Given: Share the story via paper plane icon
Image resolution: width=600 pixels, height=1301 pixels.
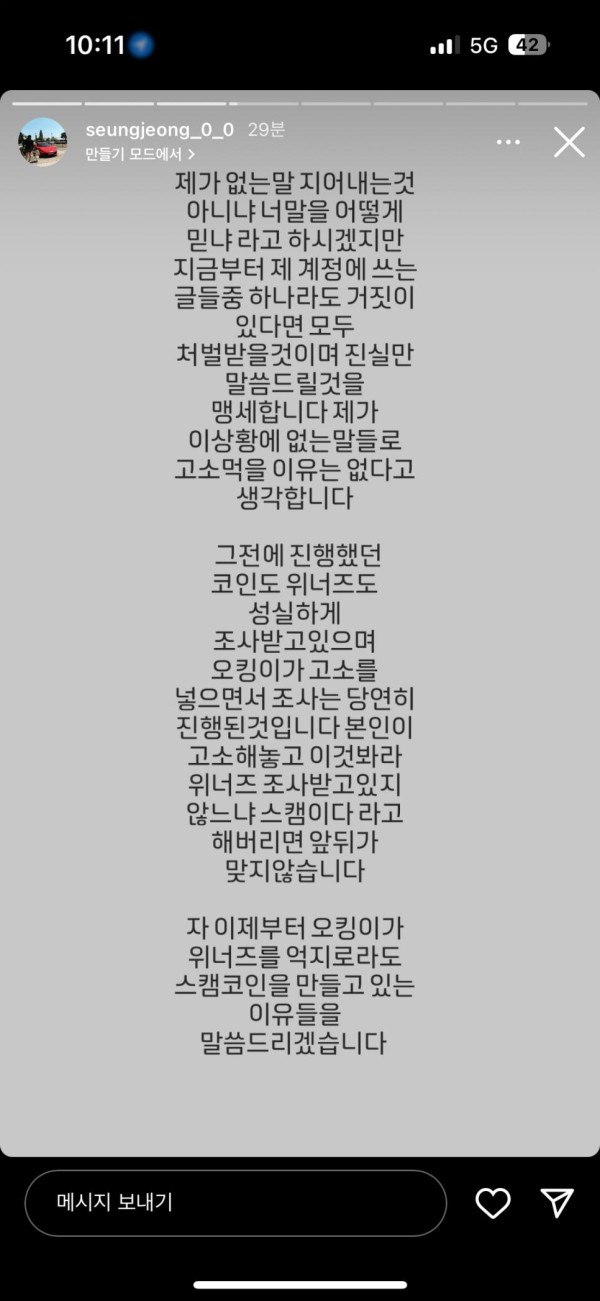Looking at the screenshot, I should [x=556, y=1202].
